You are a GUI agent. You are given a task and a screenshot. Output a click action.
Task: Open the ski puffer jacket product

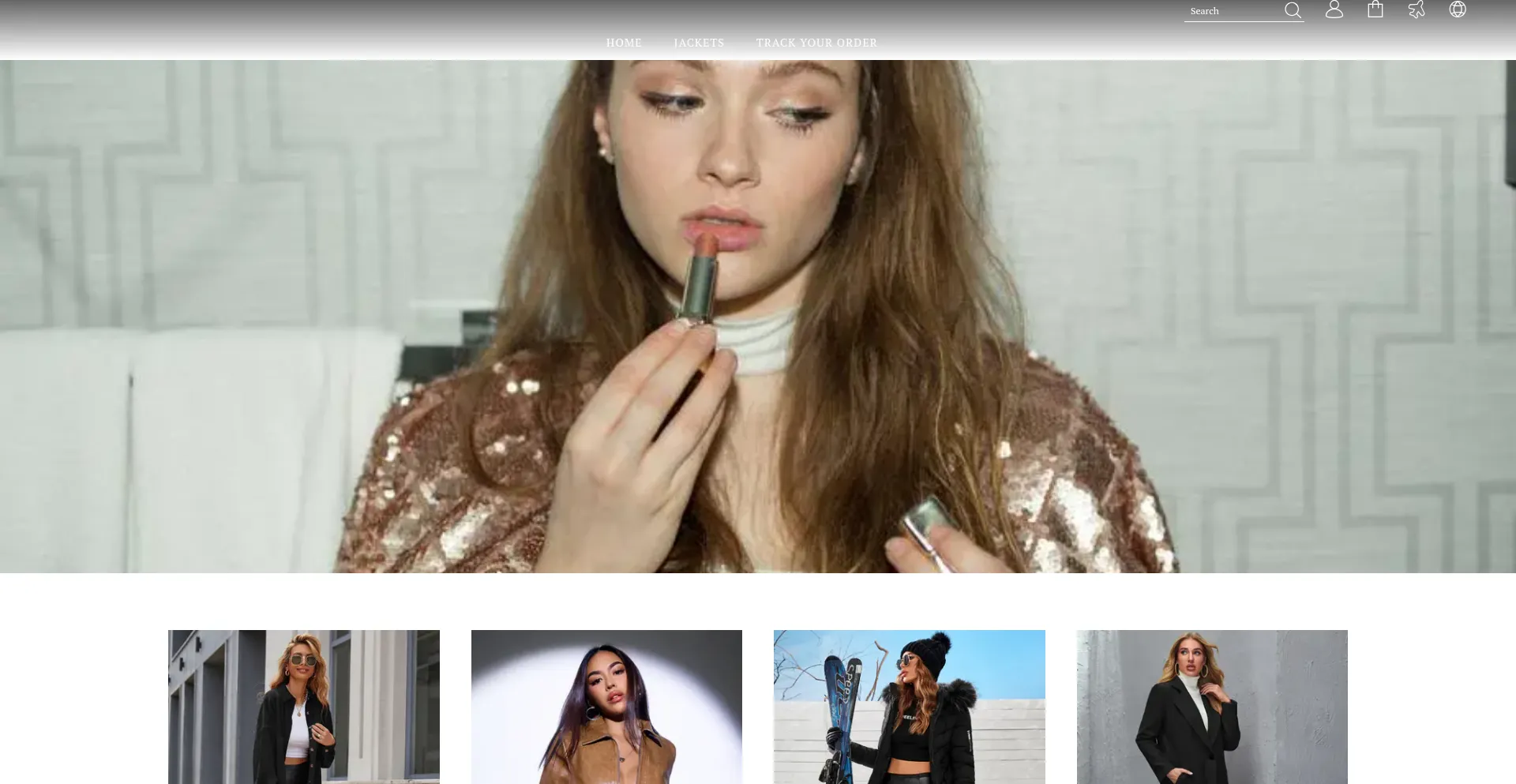pyautogui.click(x=909, y=707)
